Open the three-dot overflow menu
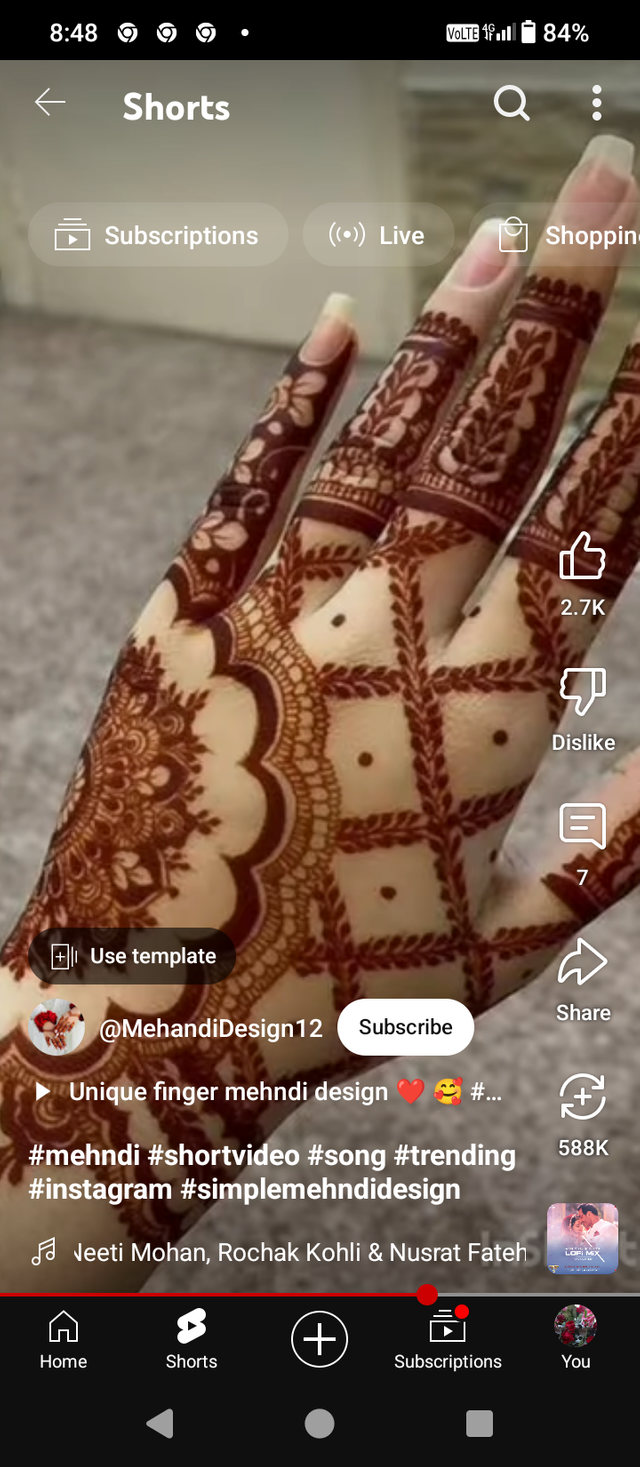The height and width of the screenshot is (1467, 640). coord(596,103)
